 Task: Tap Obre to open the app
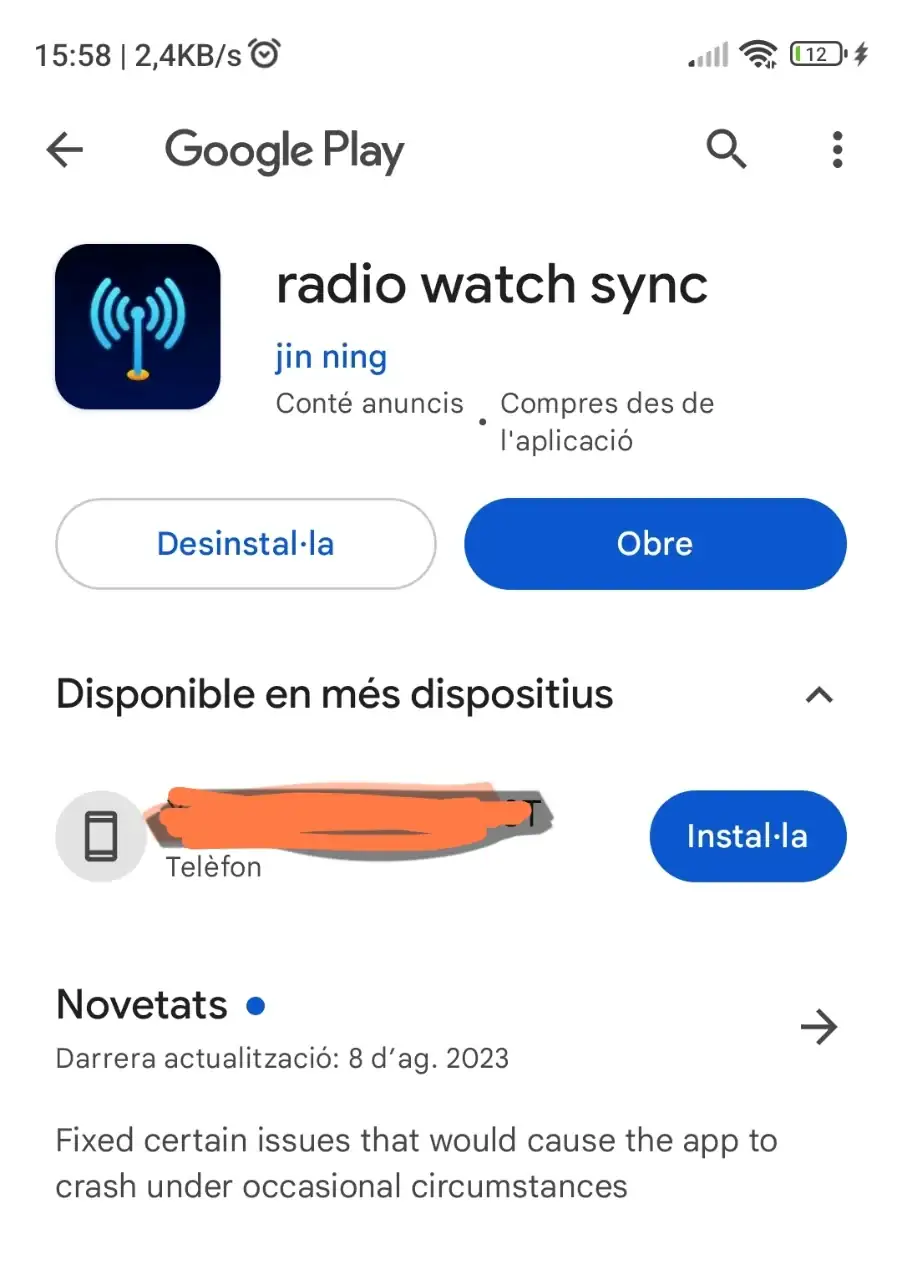tap(655, 544)
